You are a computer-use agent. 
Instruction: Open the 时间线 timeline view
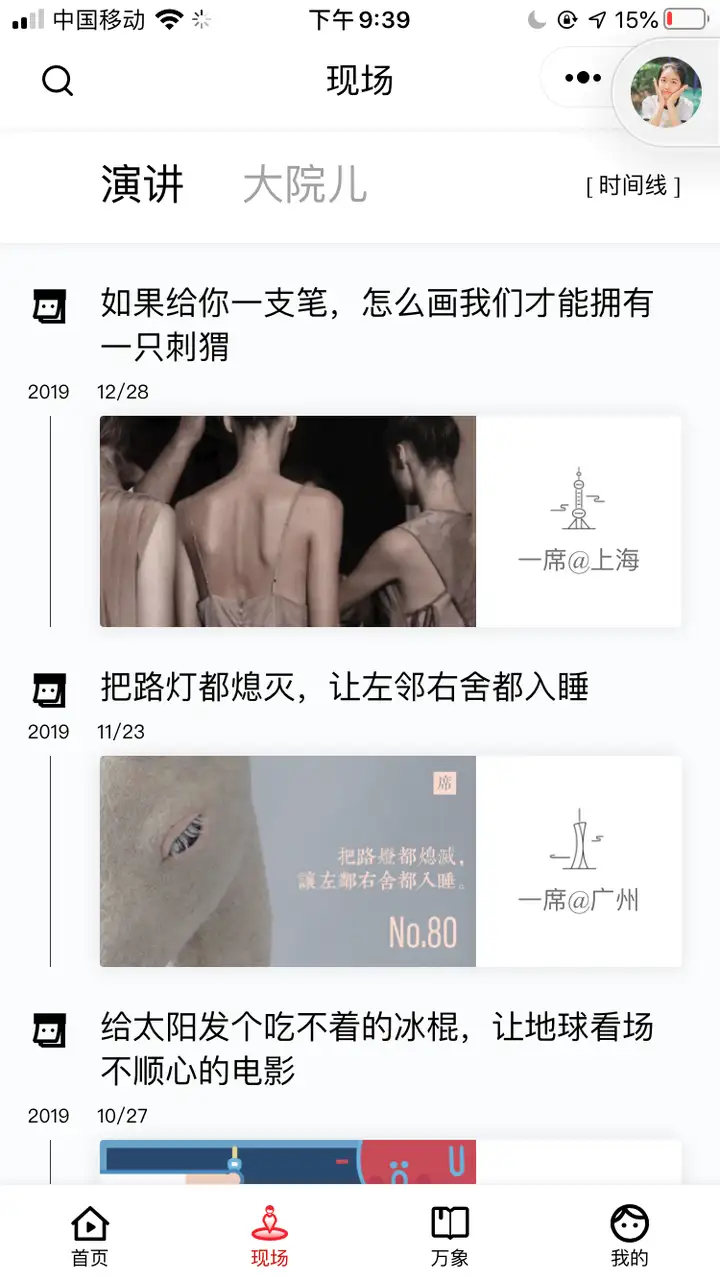click(x=633, y=186)
